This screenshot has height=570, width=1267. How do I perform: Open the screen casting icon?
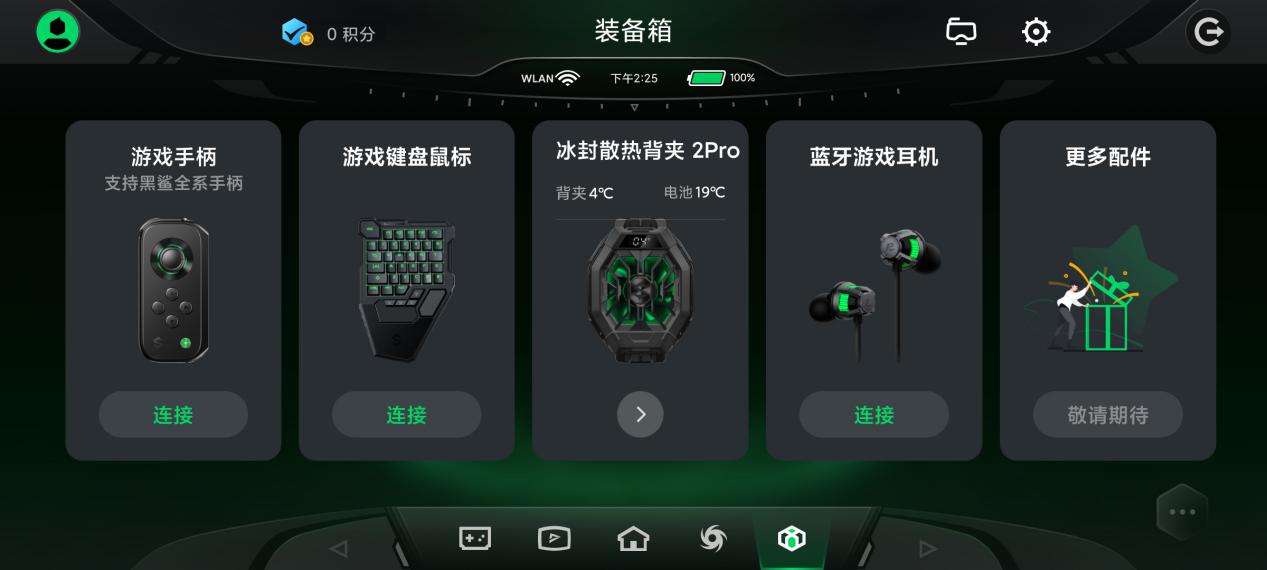[961, 32]
